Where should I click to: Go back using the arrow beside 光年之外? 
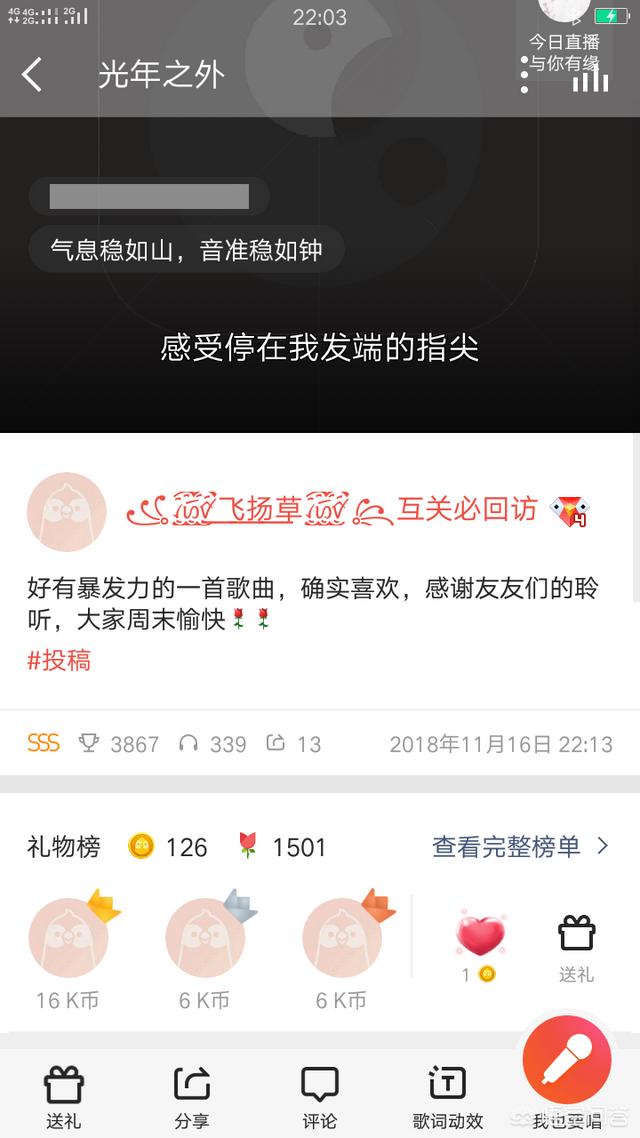click(32, 75)
